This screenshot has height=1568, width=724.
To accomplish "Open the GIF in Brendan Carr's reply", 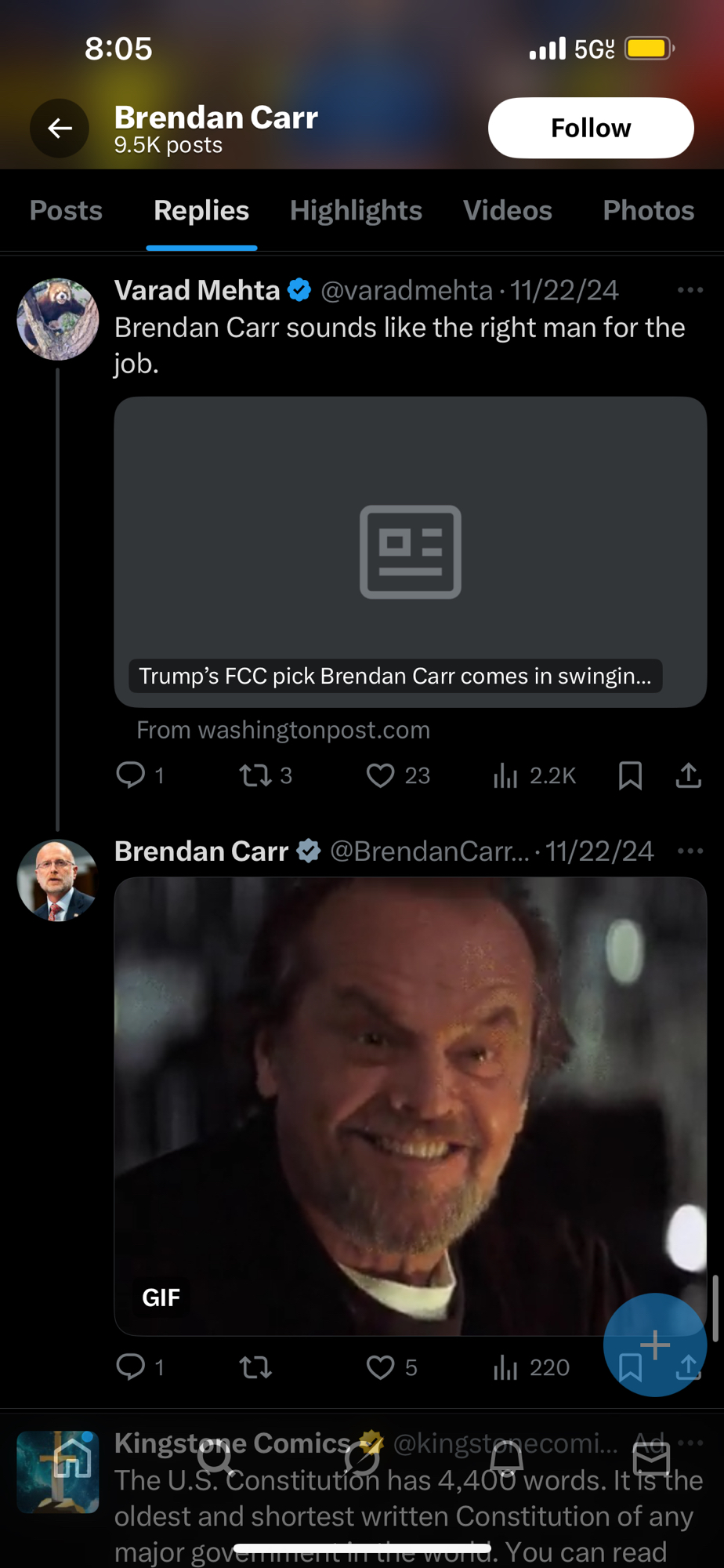I will (410, 1105).
